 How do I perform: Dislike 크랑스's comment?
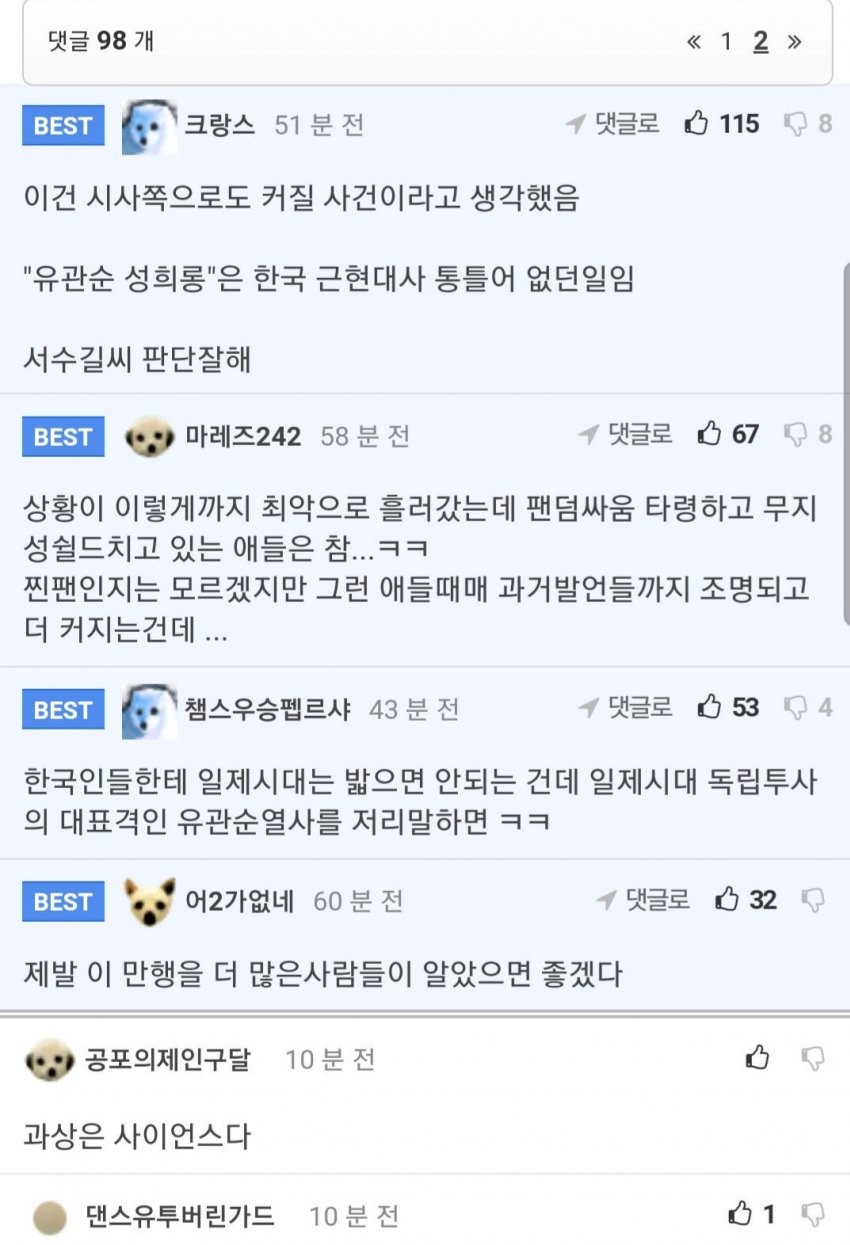click(795, 124)
